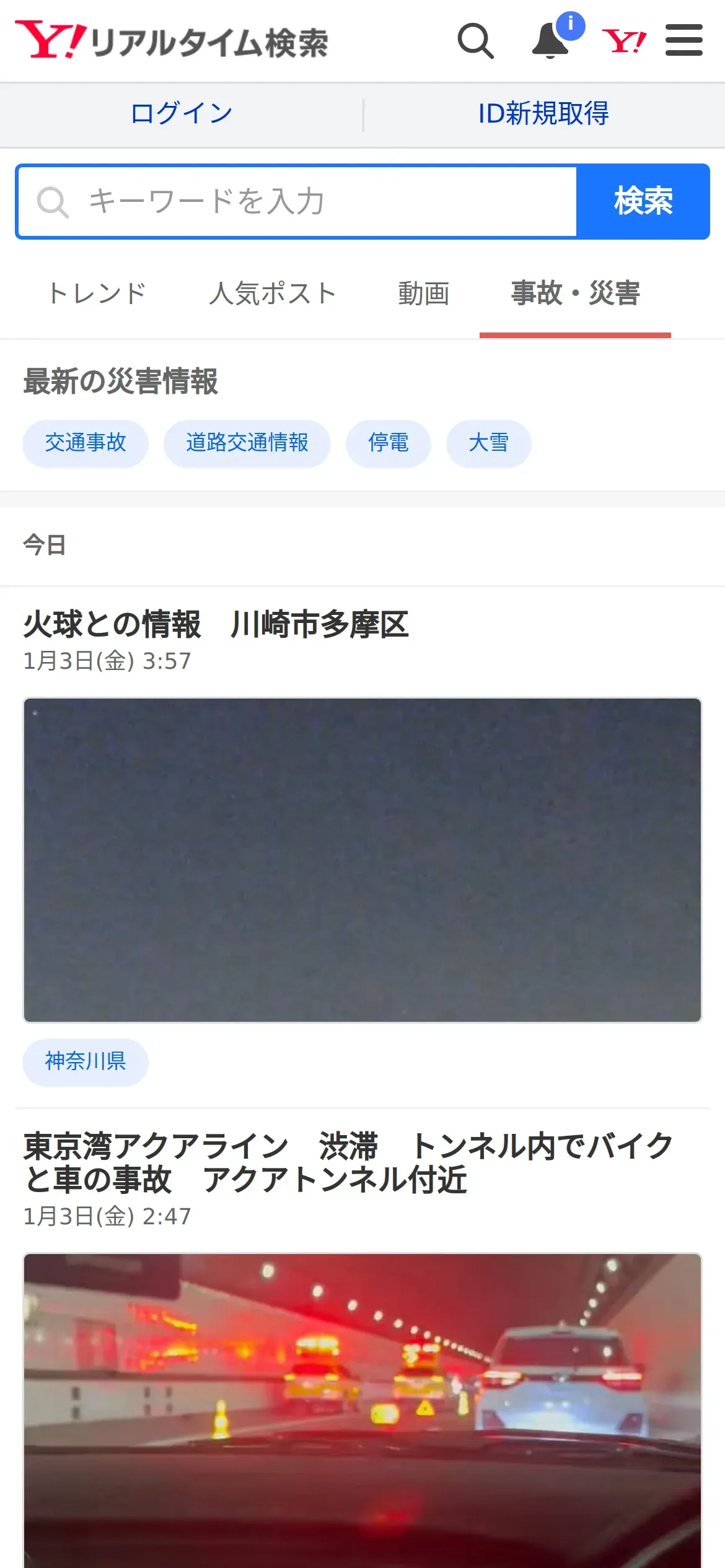Open the hamburger menu
This screenshot has width=725, height=1568.
684,40
